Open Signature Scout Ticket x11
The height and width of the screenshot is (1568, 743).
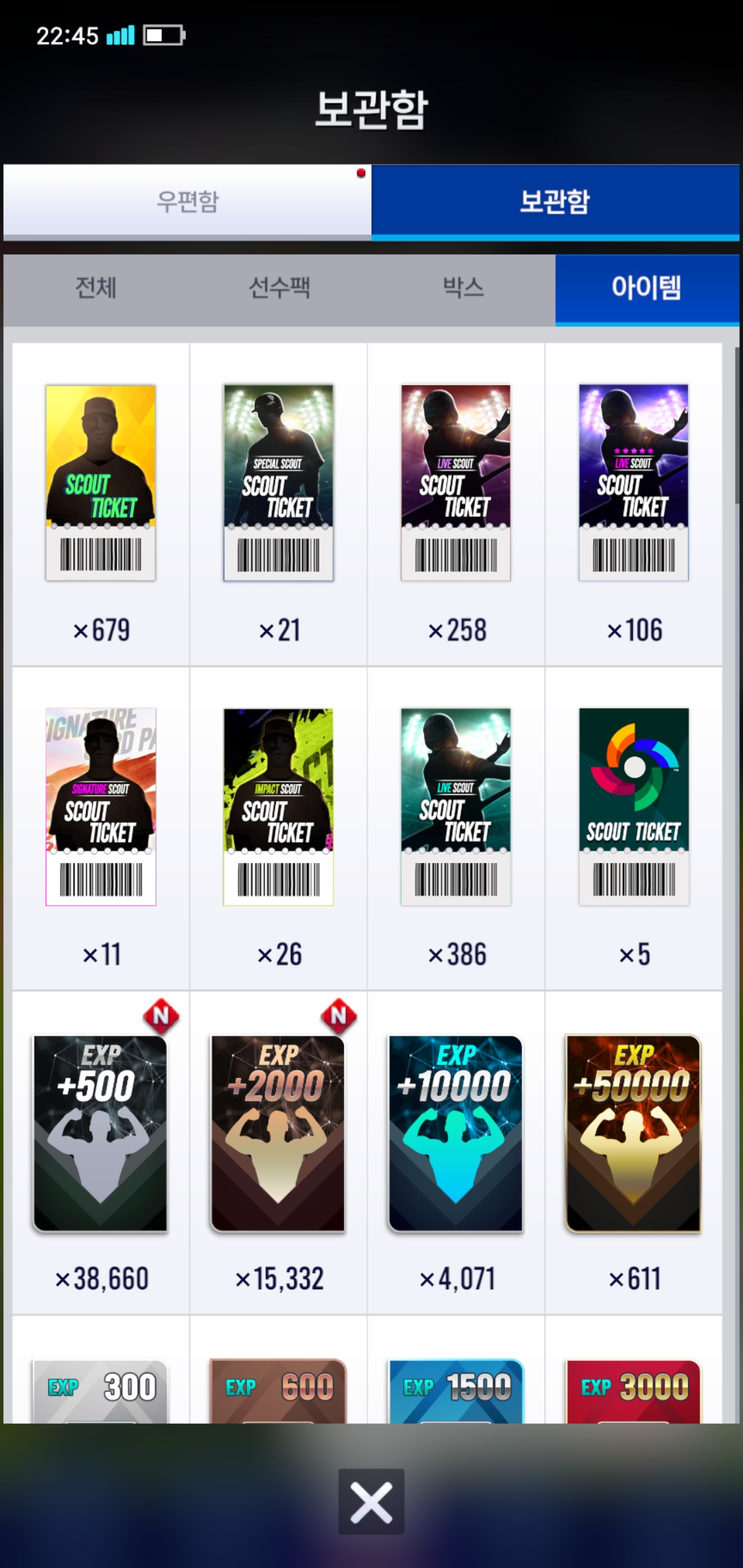(x=100, y=807)
